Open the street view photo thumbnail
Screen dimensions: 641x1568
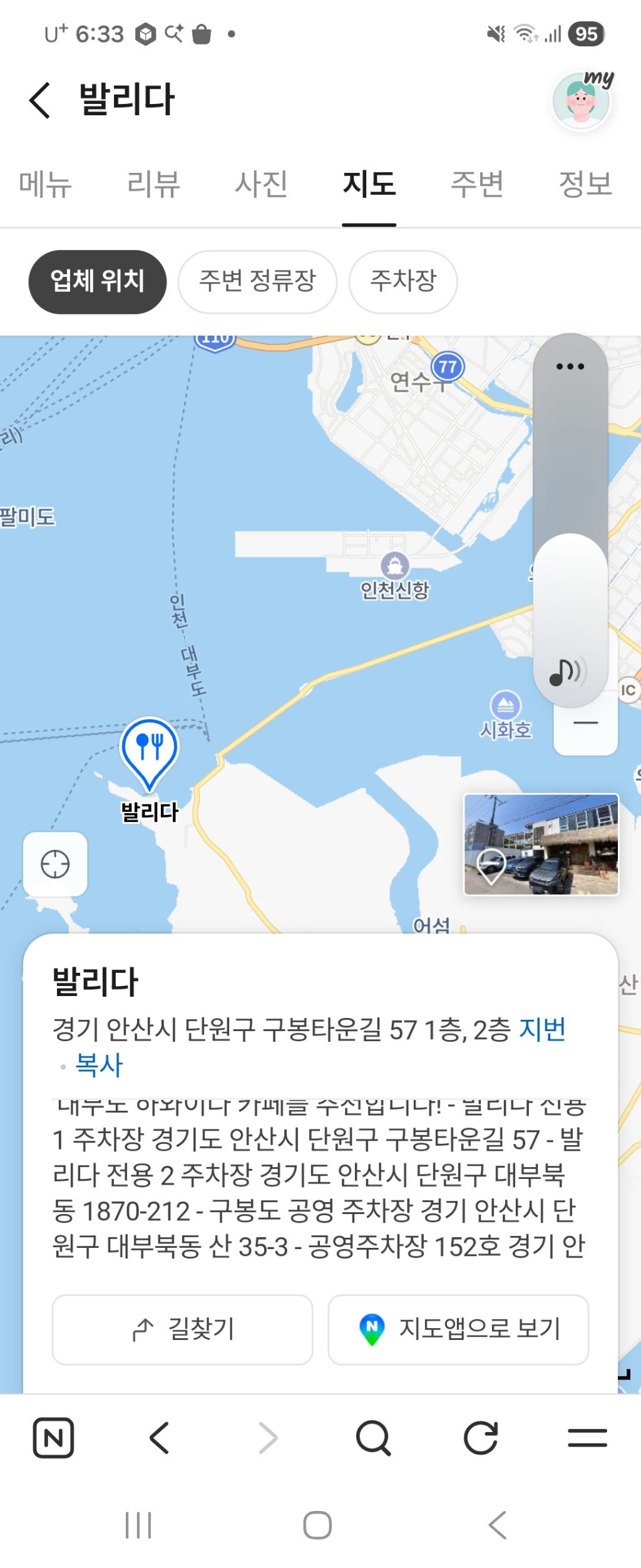tap(541, 844)
